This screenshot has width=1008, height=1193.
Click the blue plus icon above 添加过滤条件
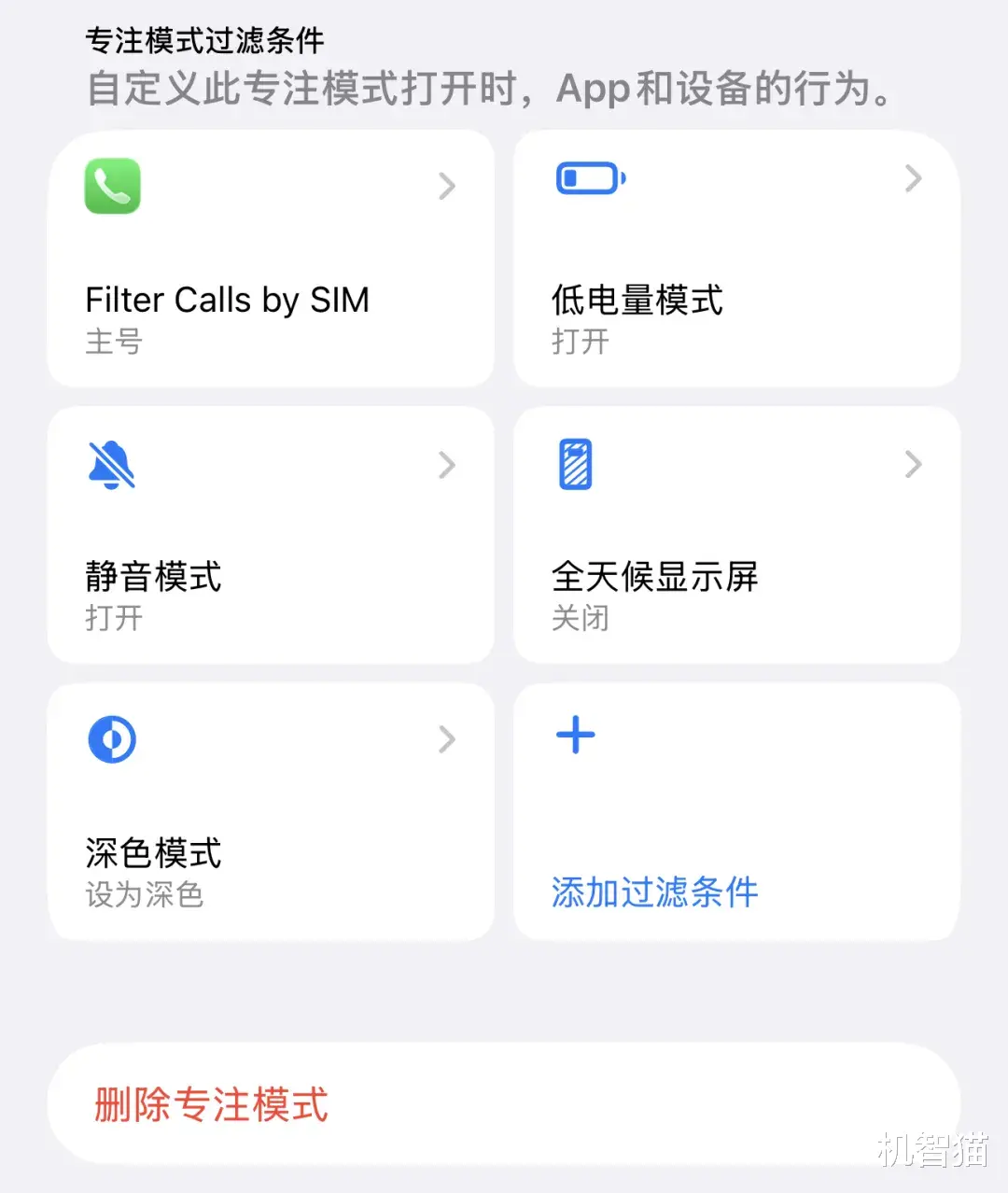[576, 736]
